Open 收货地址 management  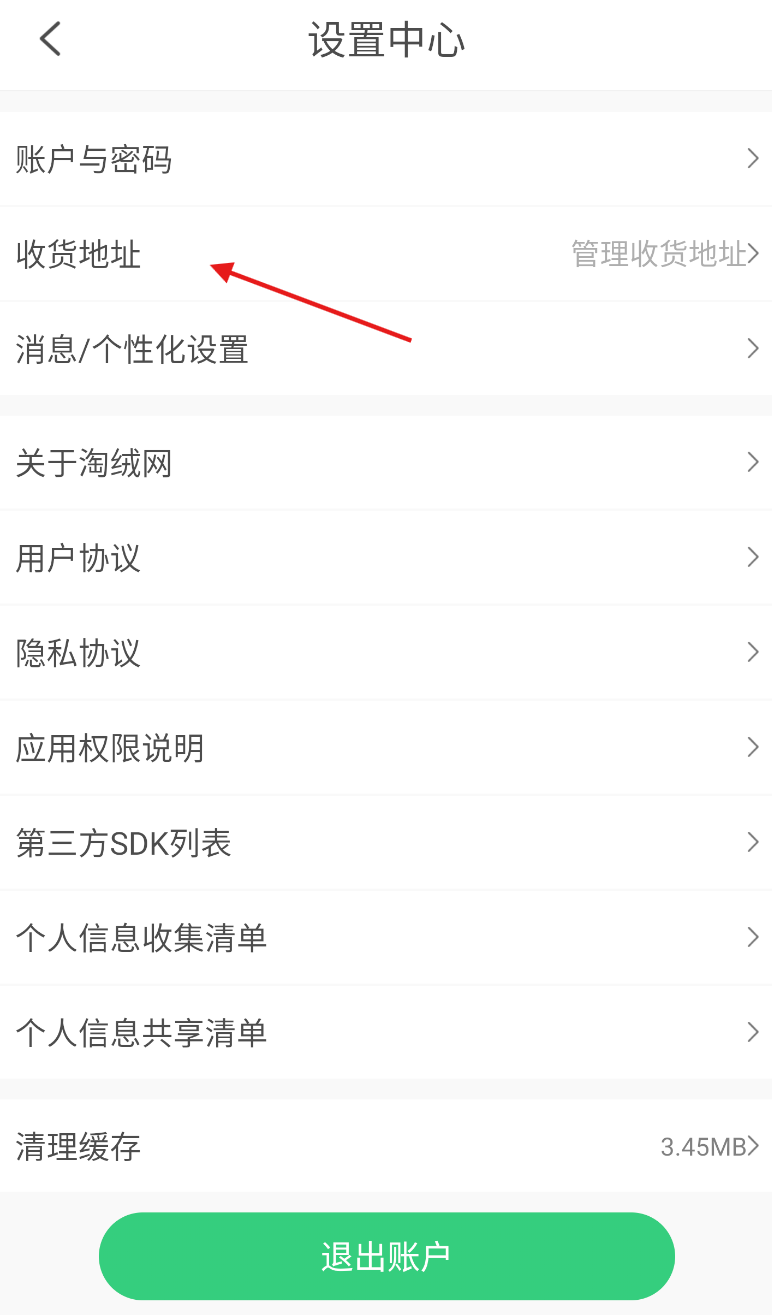click(x=386, y=254)
